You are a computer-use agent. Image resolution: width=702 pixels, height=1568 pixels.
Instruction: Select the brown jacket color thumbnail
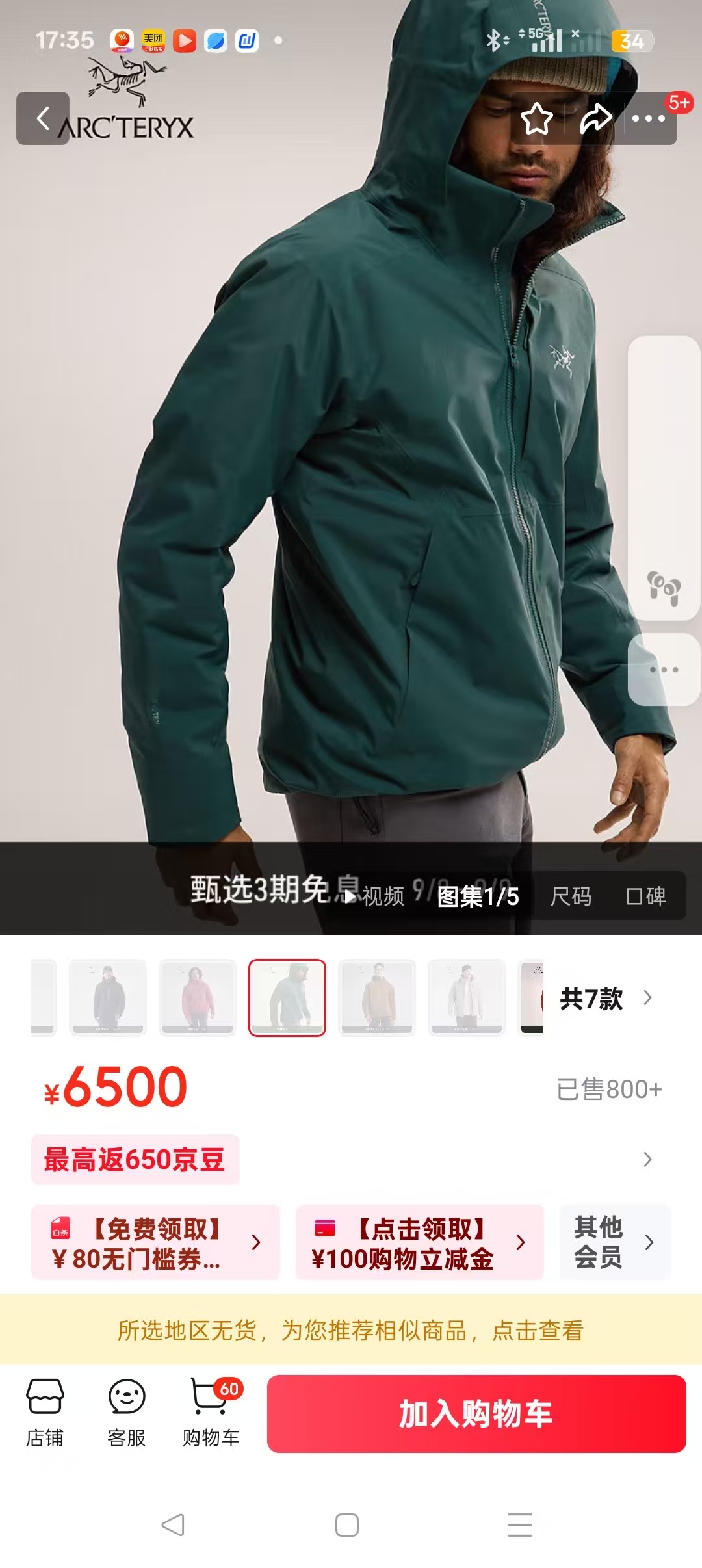tap(377, 997)
